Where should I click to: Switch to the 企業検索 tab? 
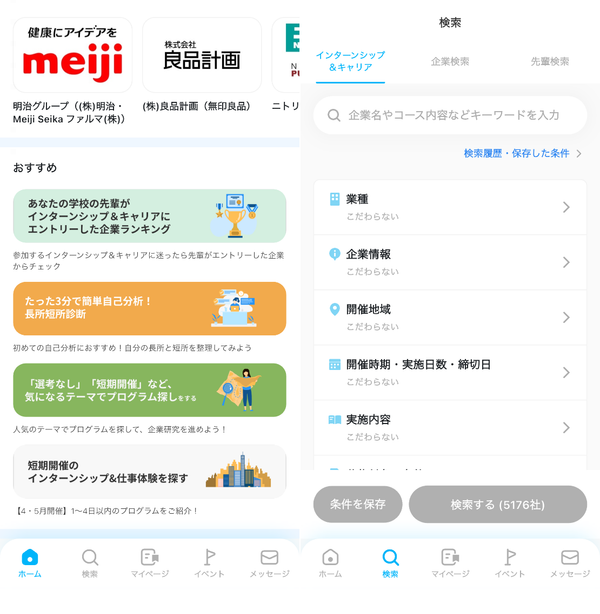click(x=450, y=61)
